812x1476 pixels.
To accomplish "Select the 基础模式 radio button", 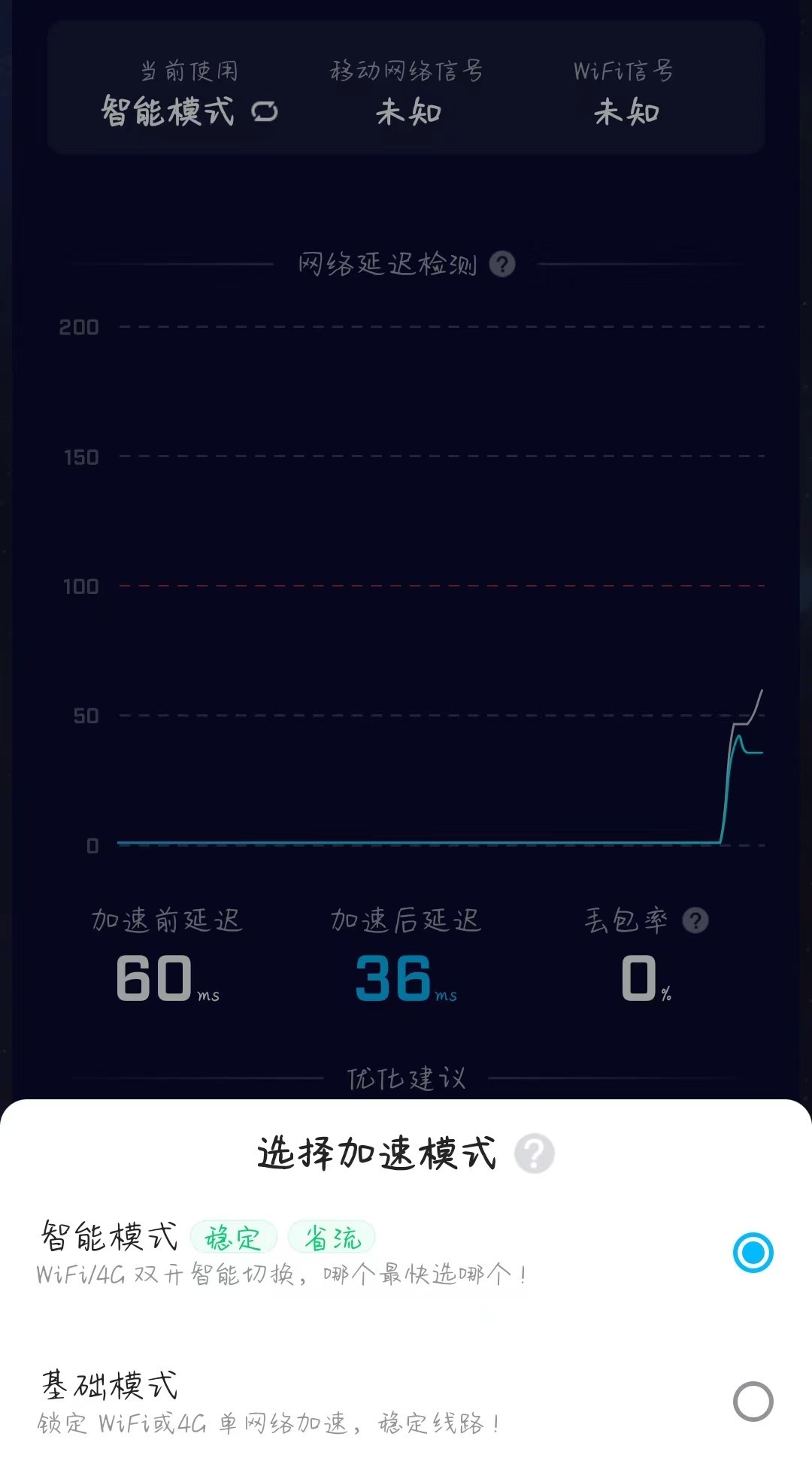I will click(753, 1402).
